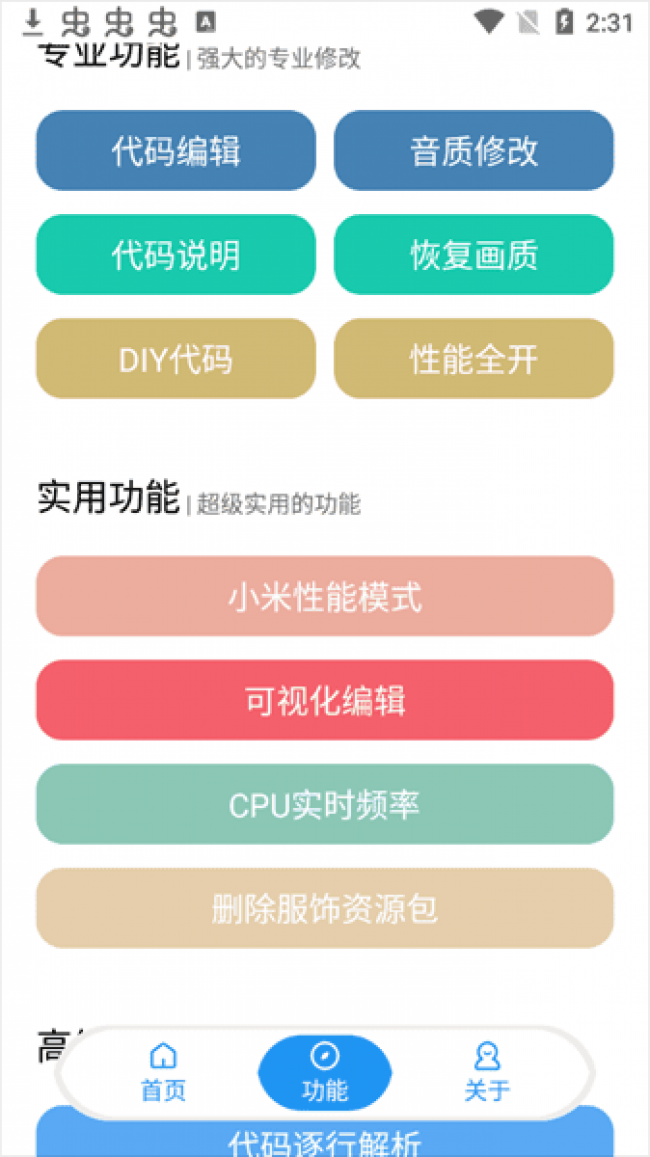Go to the 关于 about tab
Viewport: 650px width, 1157px height.
click(x=487, y=1072)
